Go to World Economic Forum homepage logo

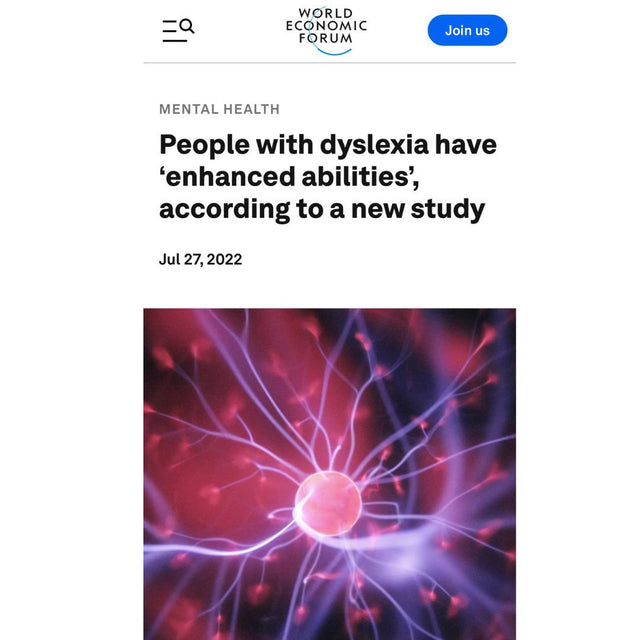coord(326,30)
